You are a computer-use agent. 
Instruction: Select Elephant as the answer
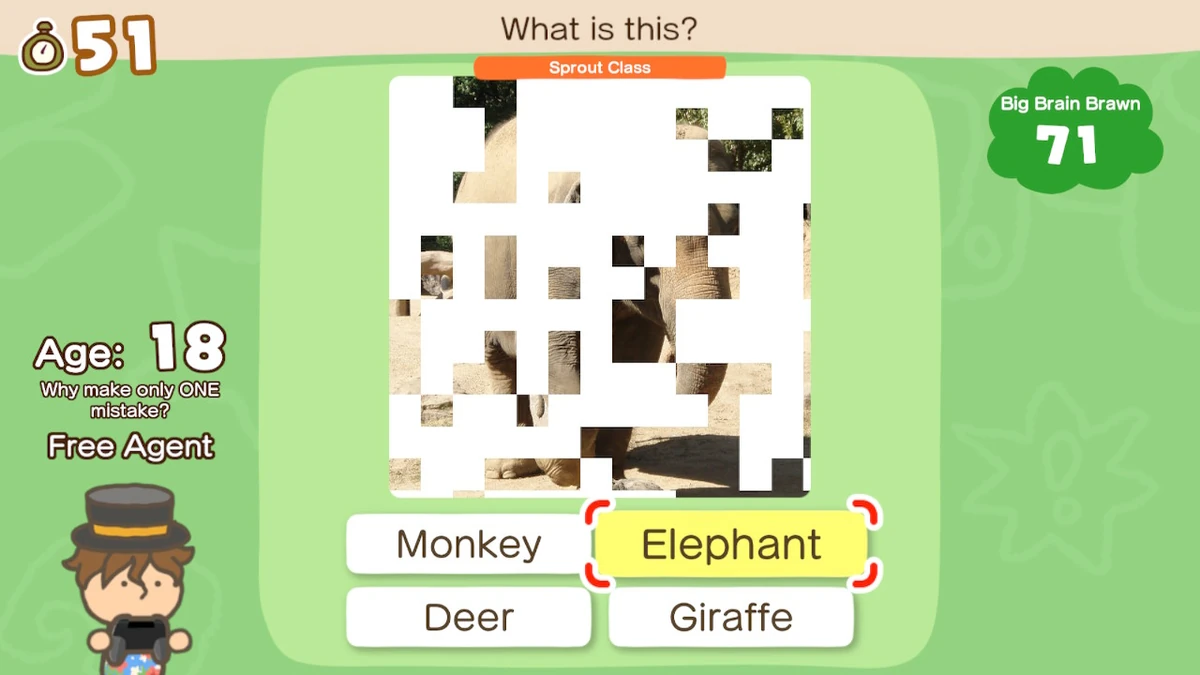point(731,545)
